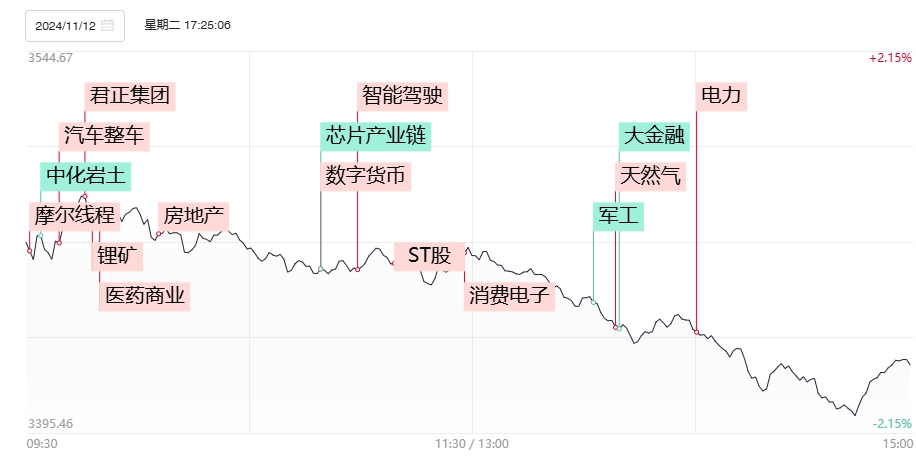Tap the 中化岩土 marker label
This screenshot has height=468, width=916.
(x=85, y=176)
